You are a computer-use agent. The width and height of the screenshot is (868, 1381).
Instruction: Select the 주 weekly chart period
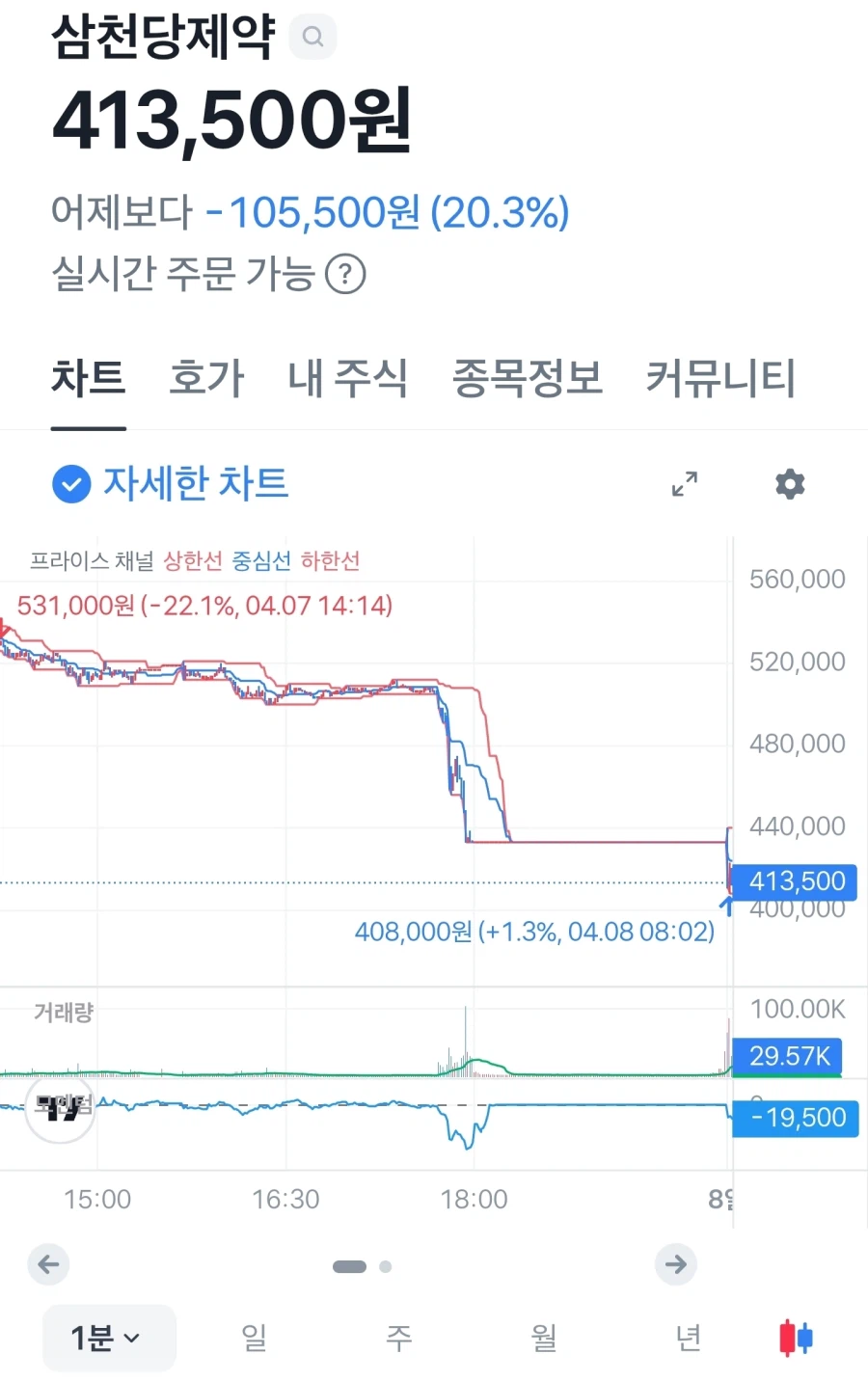point(398,1339)
